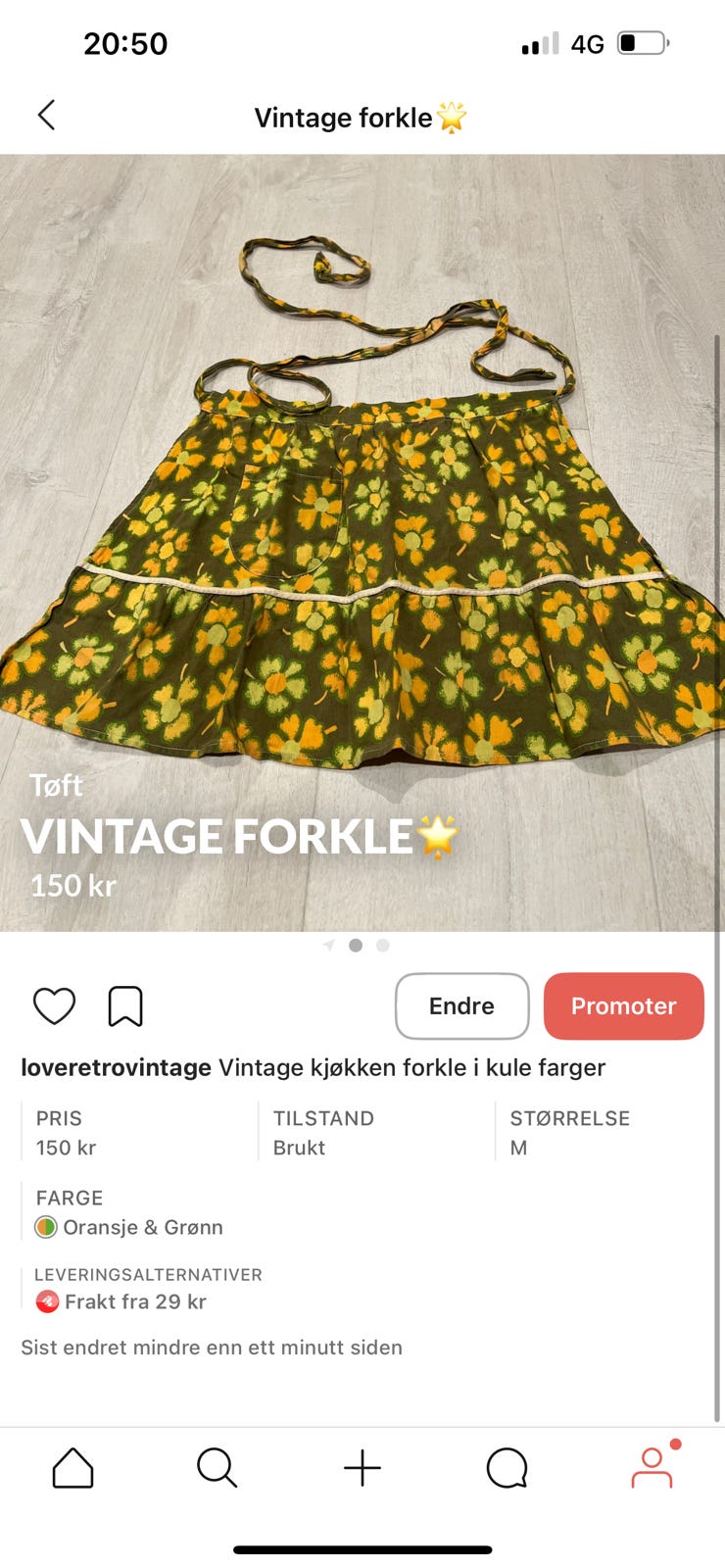
Task: Open search with the magnifier icon
Action: 217,1468
